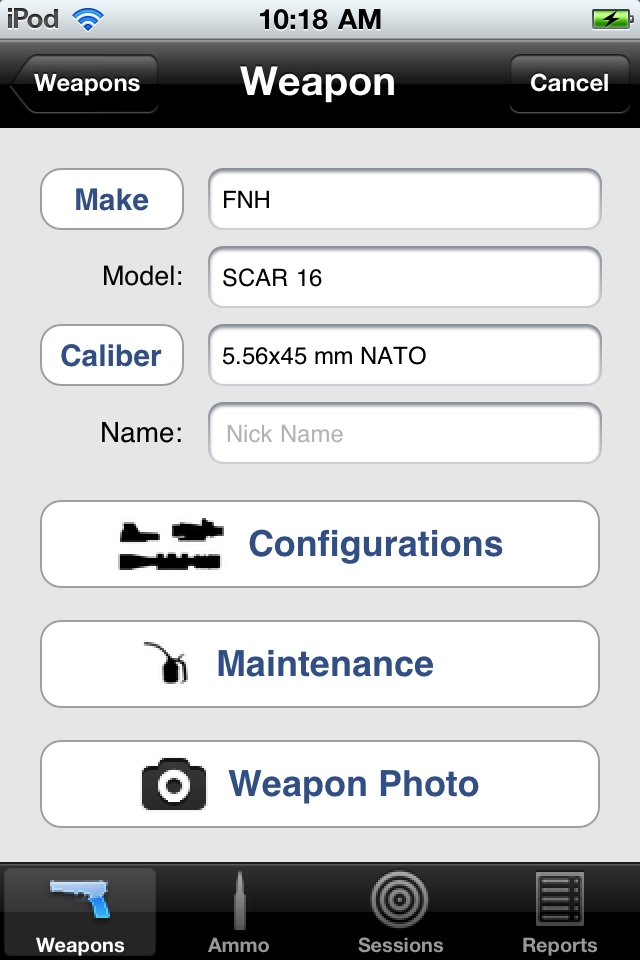Open the Maintenance section

pos(320,664)
